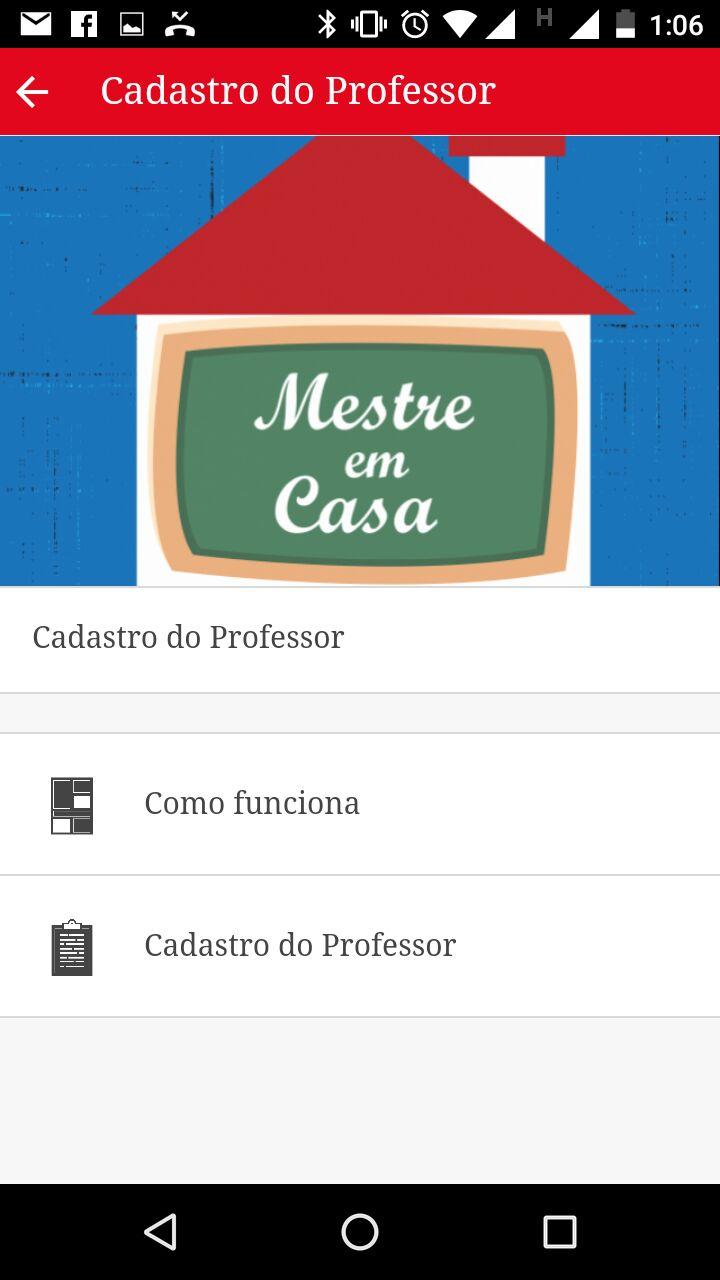
Task: Open the recent apps overview
Action: pyautogui.click(x=559, y=1232)
